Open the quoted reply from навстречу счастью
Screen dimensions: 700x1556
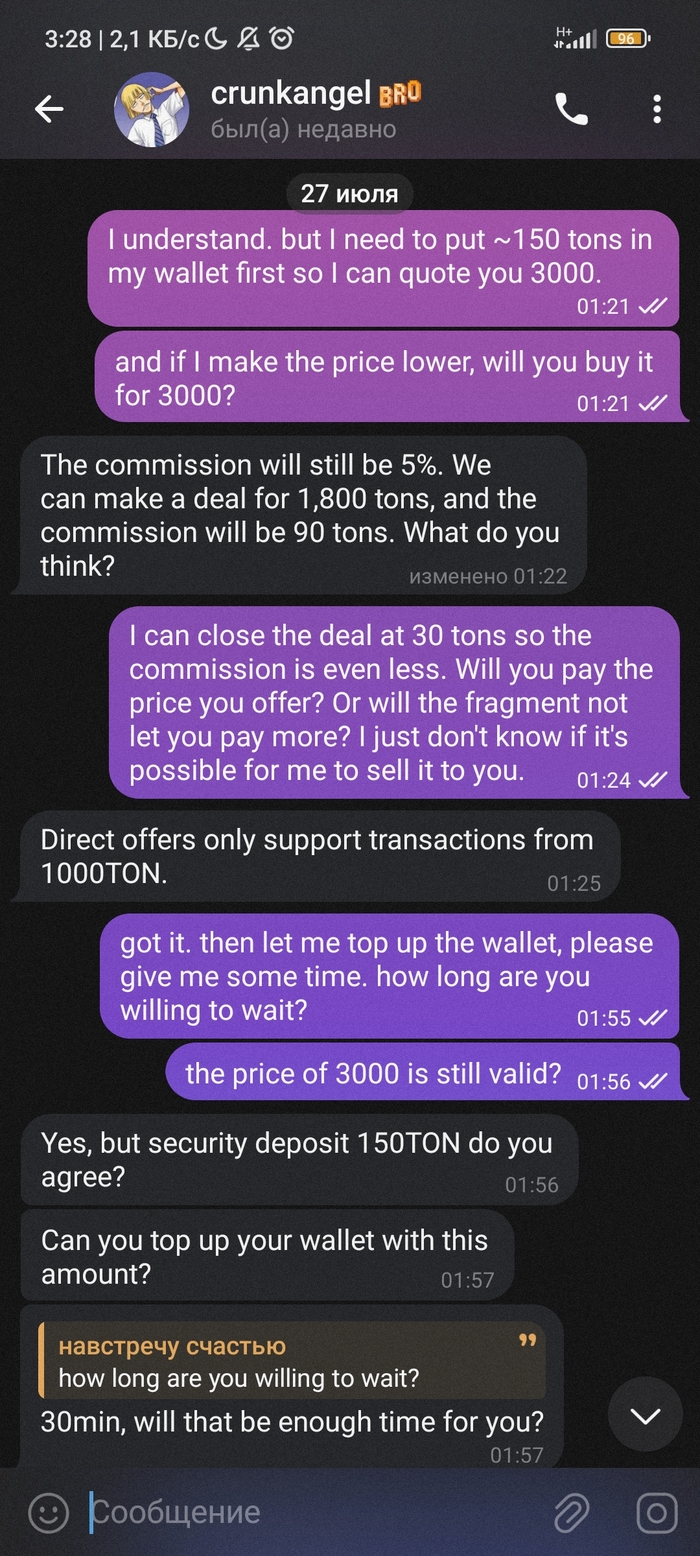[x=292, y=1361]
